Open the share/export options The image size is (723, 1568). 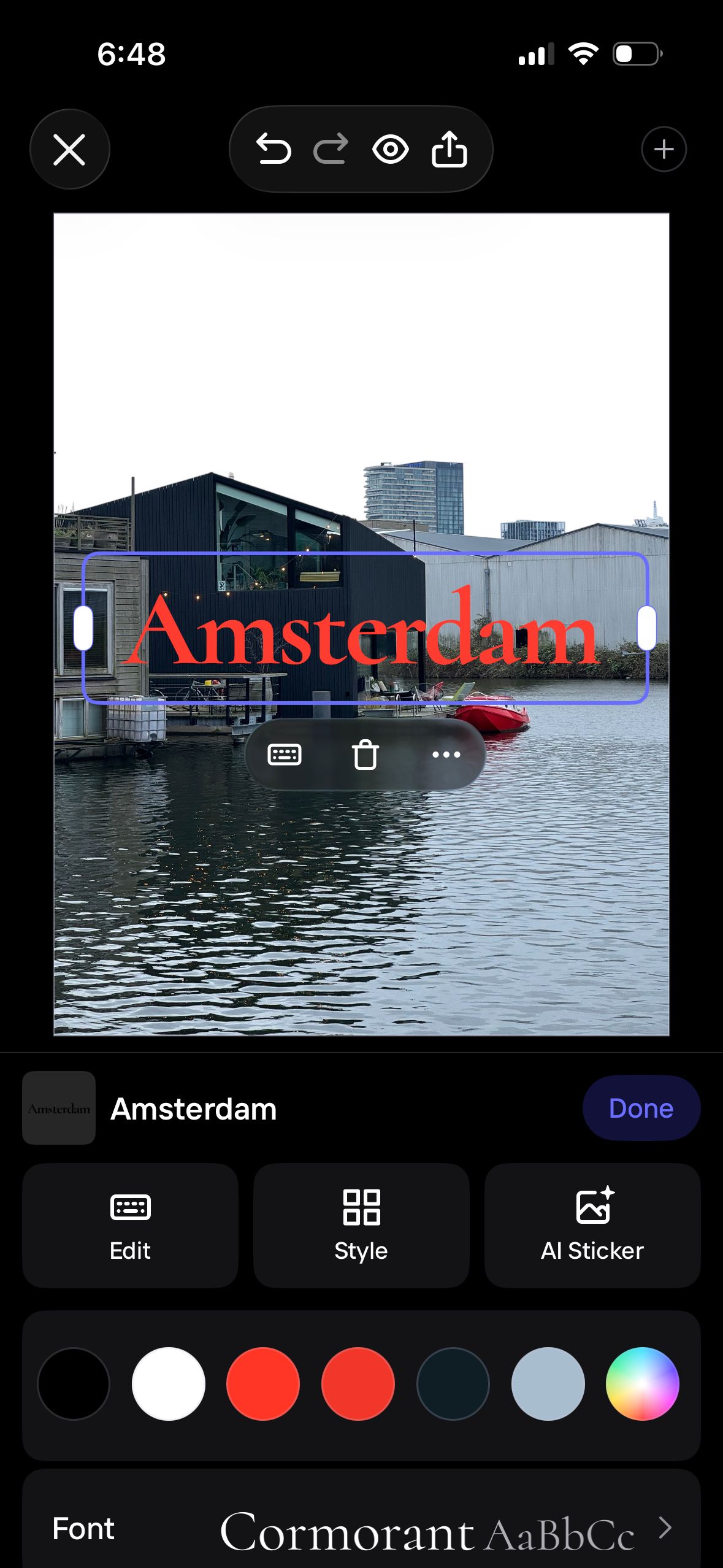tap(449, 148)
